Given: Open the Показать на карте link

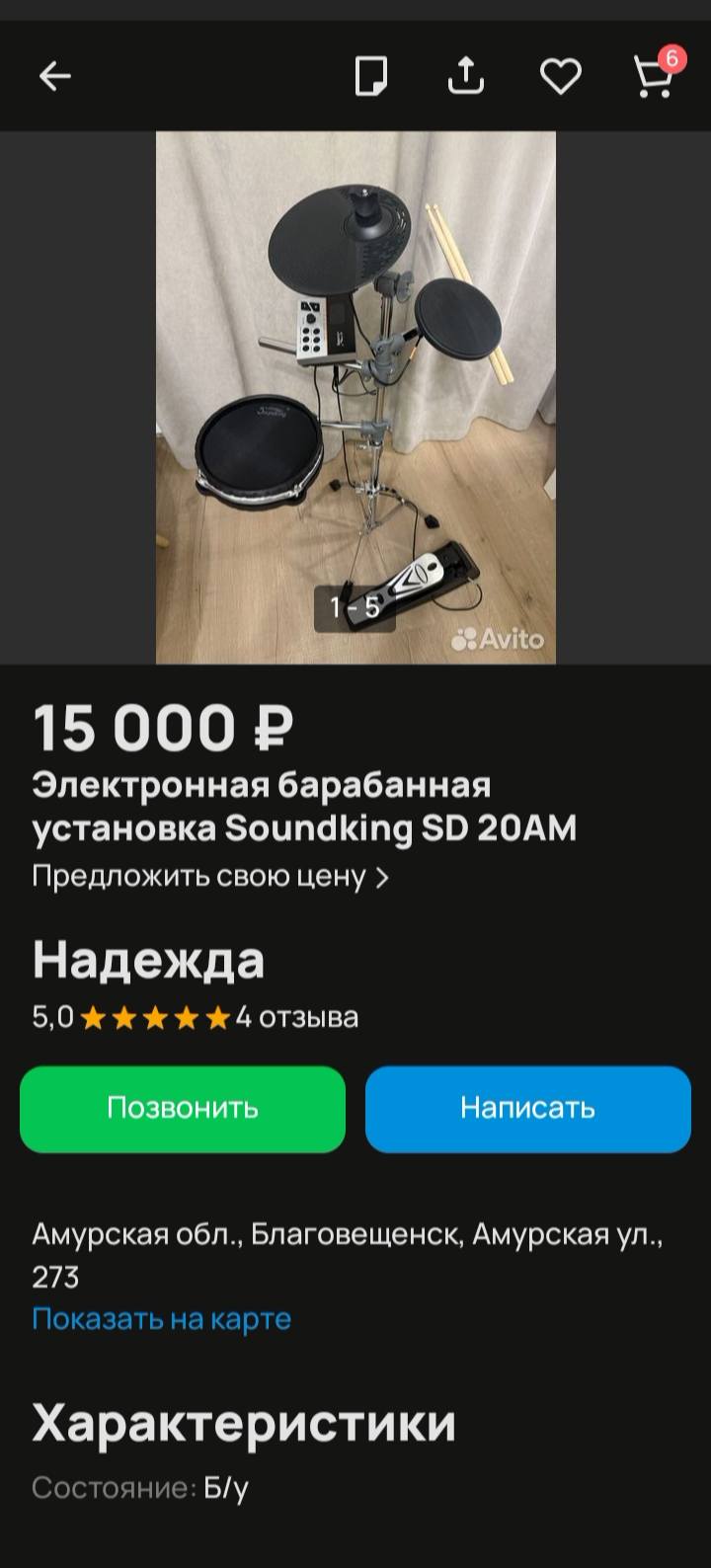Looking at the screenshot, I should [161, 1318].
